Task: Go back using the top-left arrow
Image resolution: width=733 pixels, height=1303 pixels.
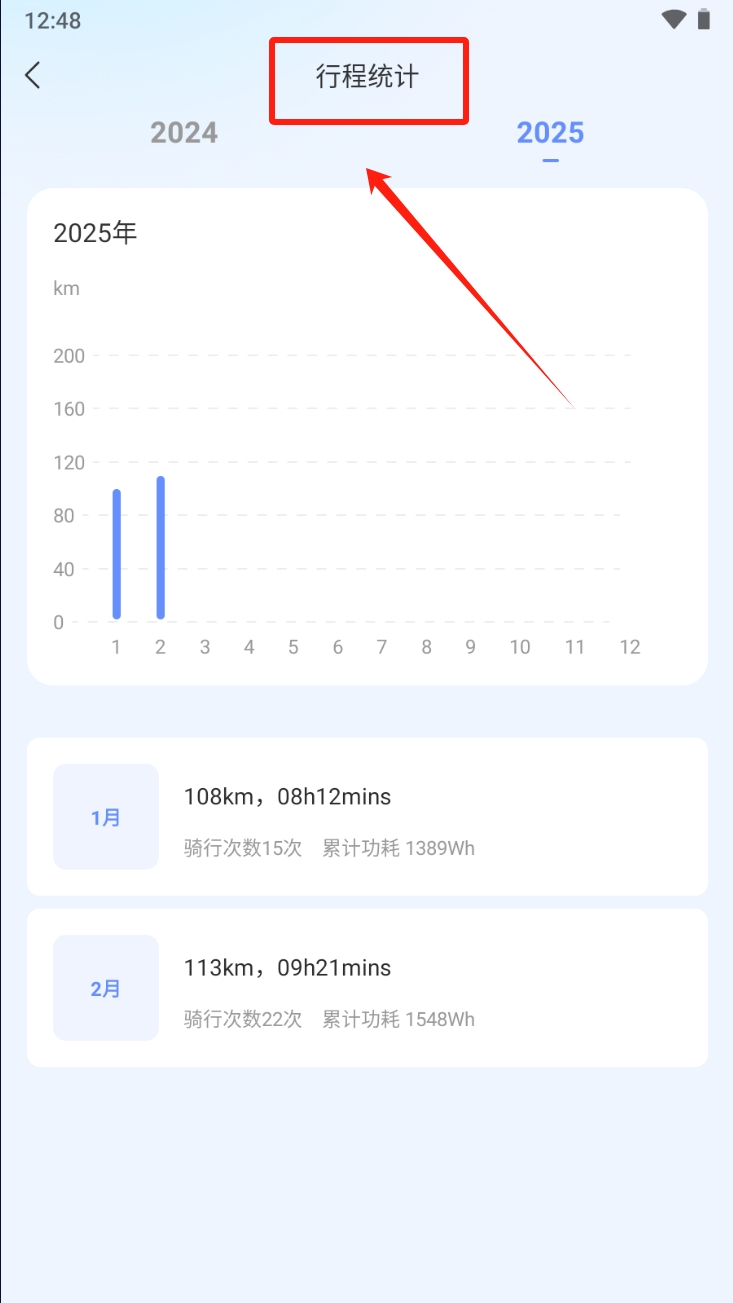Action: coord(33,75)
